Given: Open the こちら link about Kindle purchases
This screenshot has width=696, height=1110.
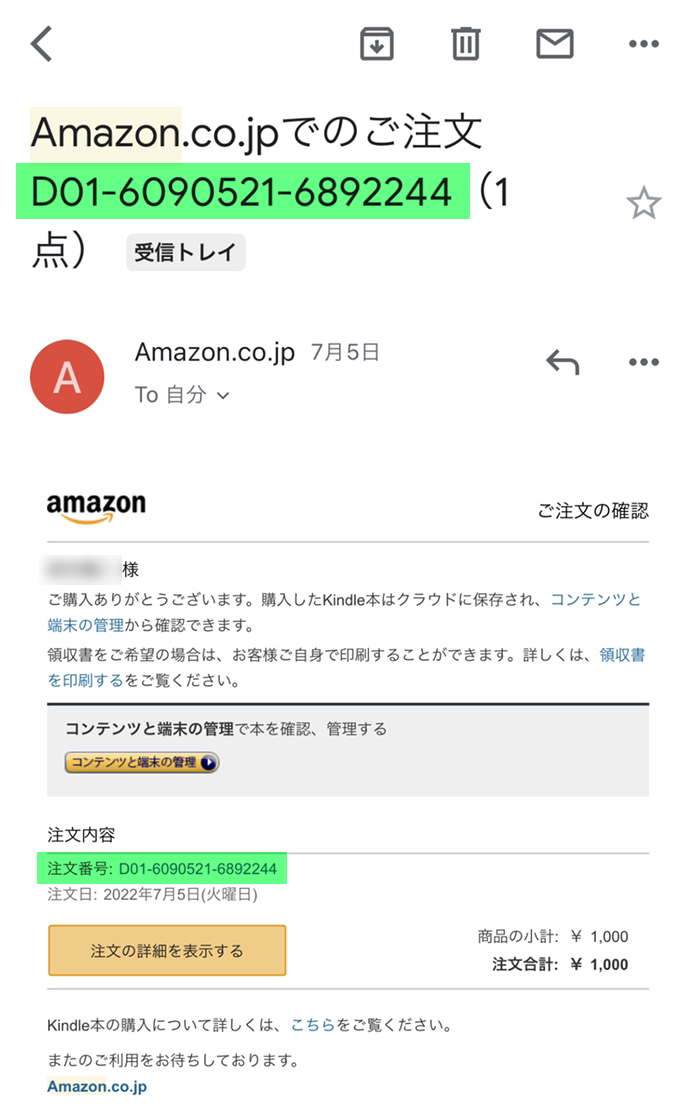Looking at the screenshot, I should point(310,1025).
